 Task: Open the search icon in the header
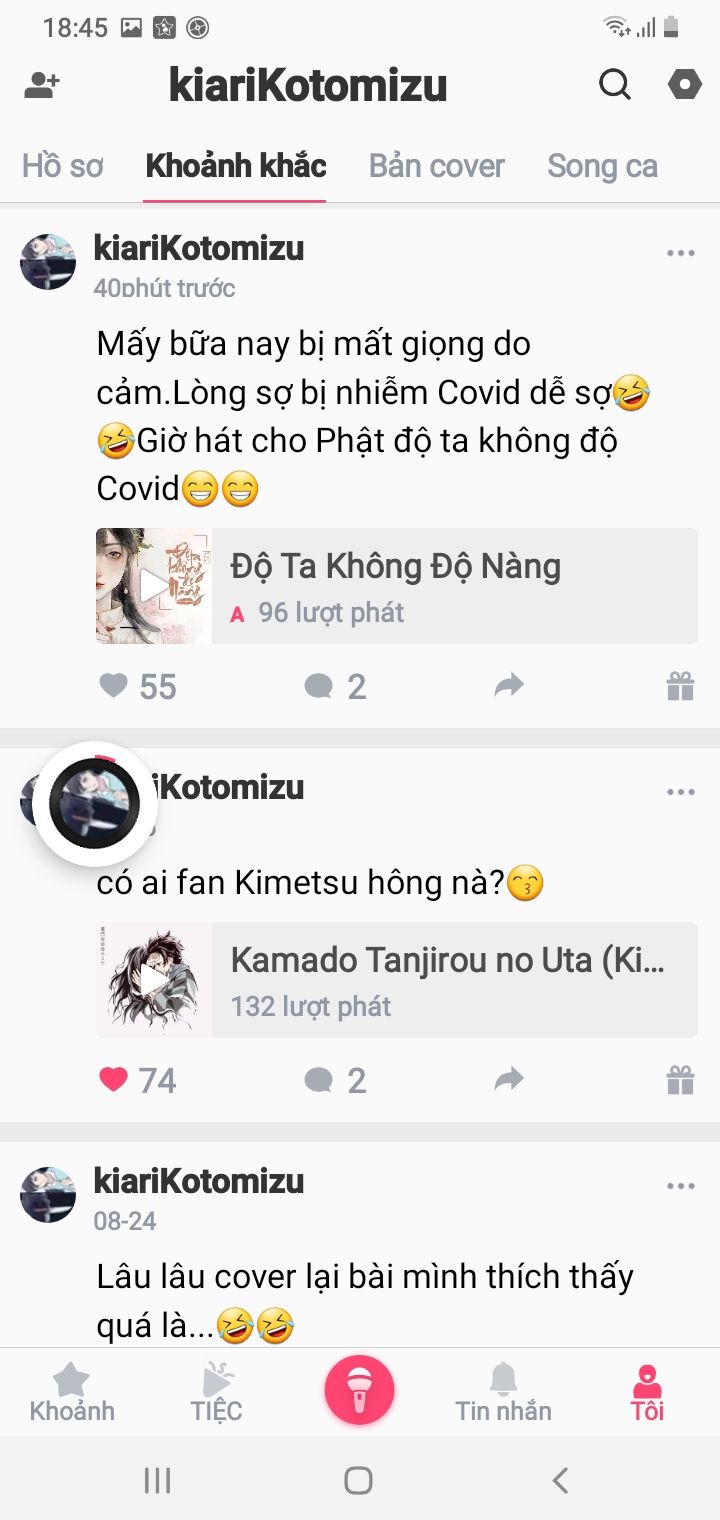click(x=615, y=85)
